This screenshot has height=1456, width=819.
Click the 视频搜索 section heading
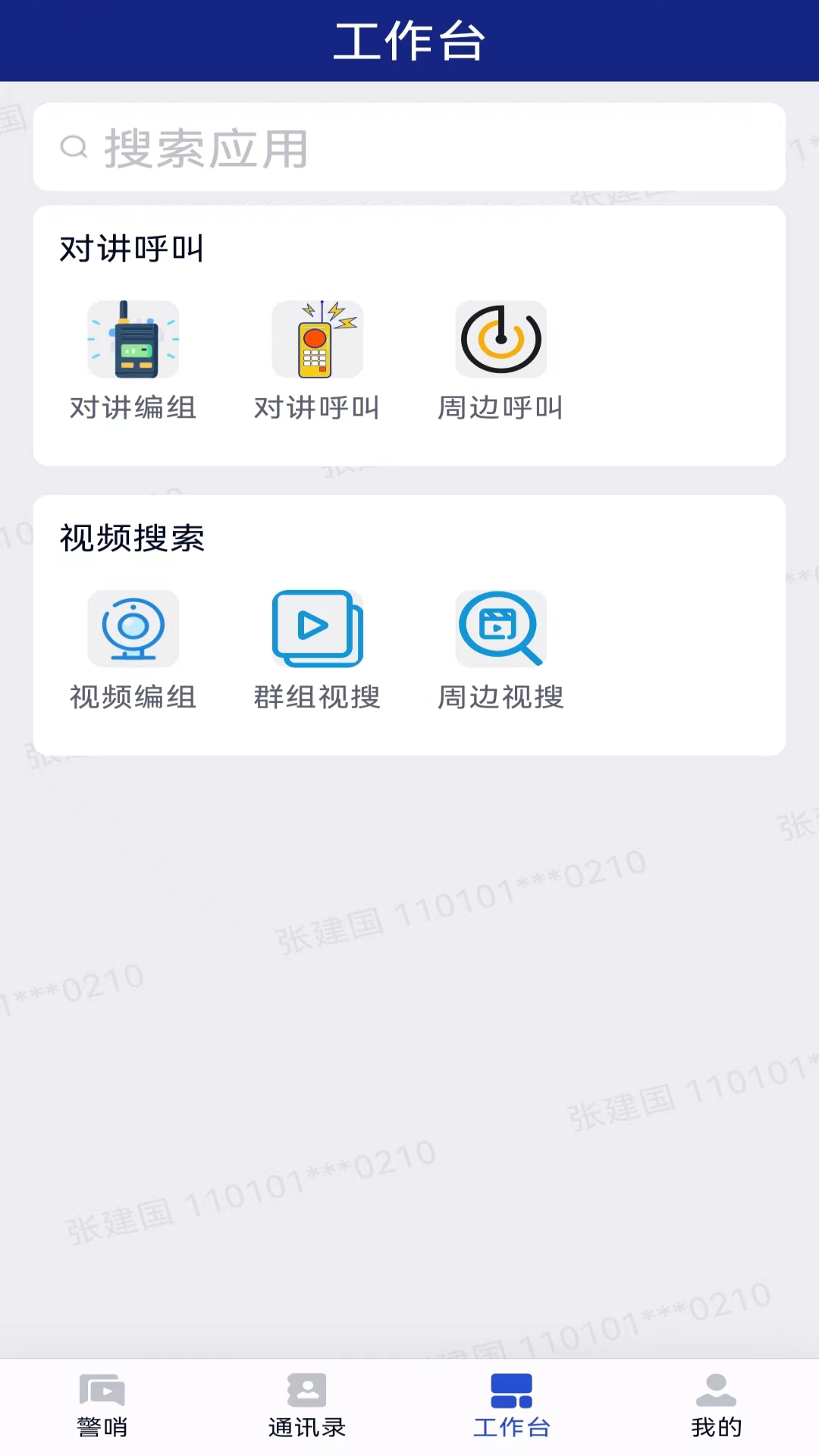[132, 539]
